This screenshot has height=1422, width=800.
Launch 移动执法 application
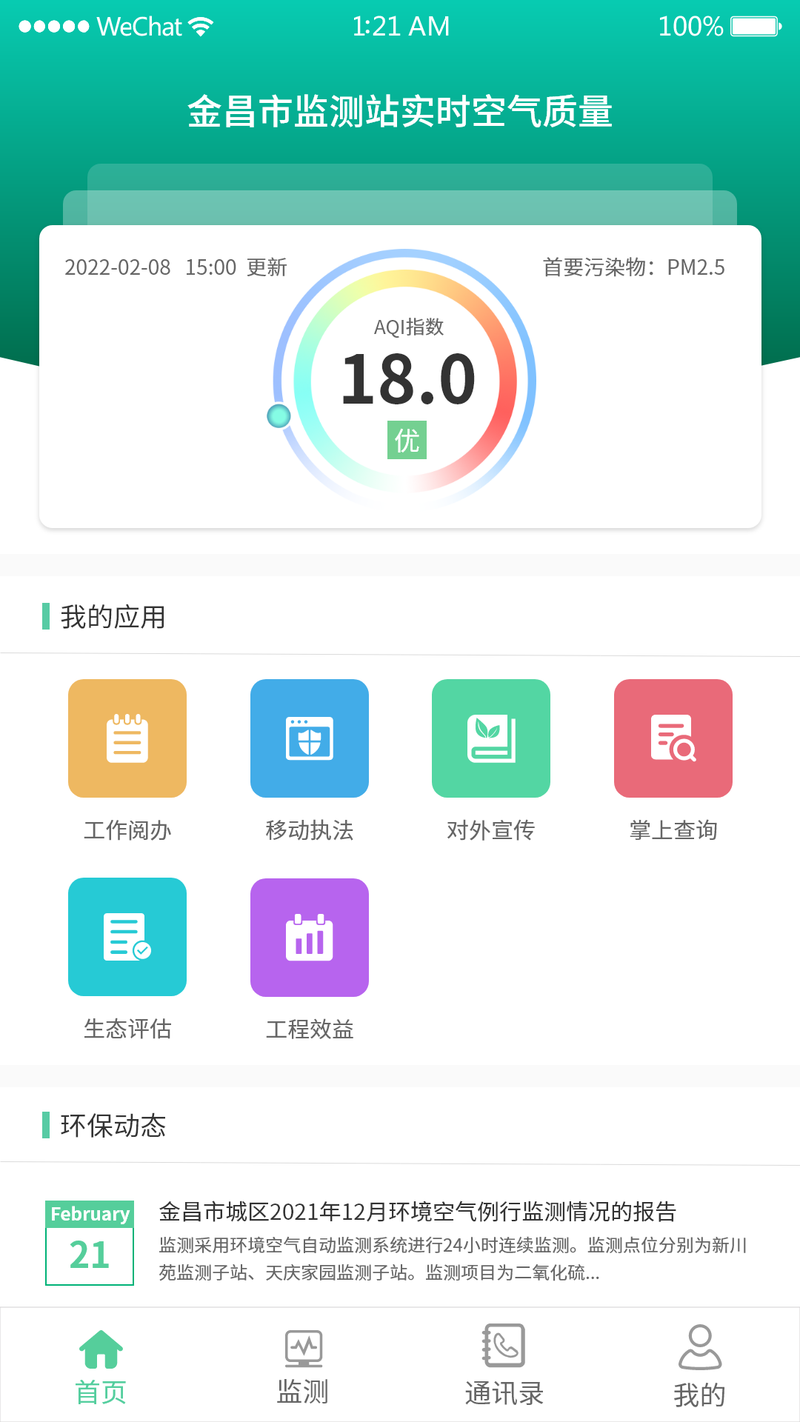click(309, 739)
